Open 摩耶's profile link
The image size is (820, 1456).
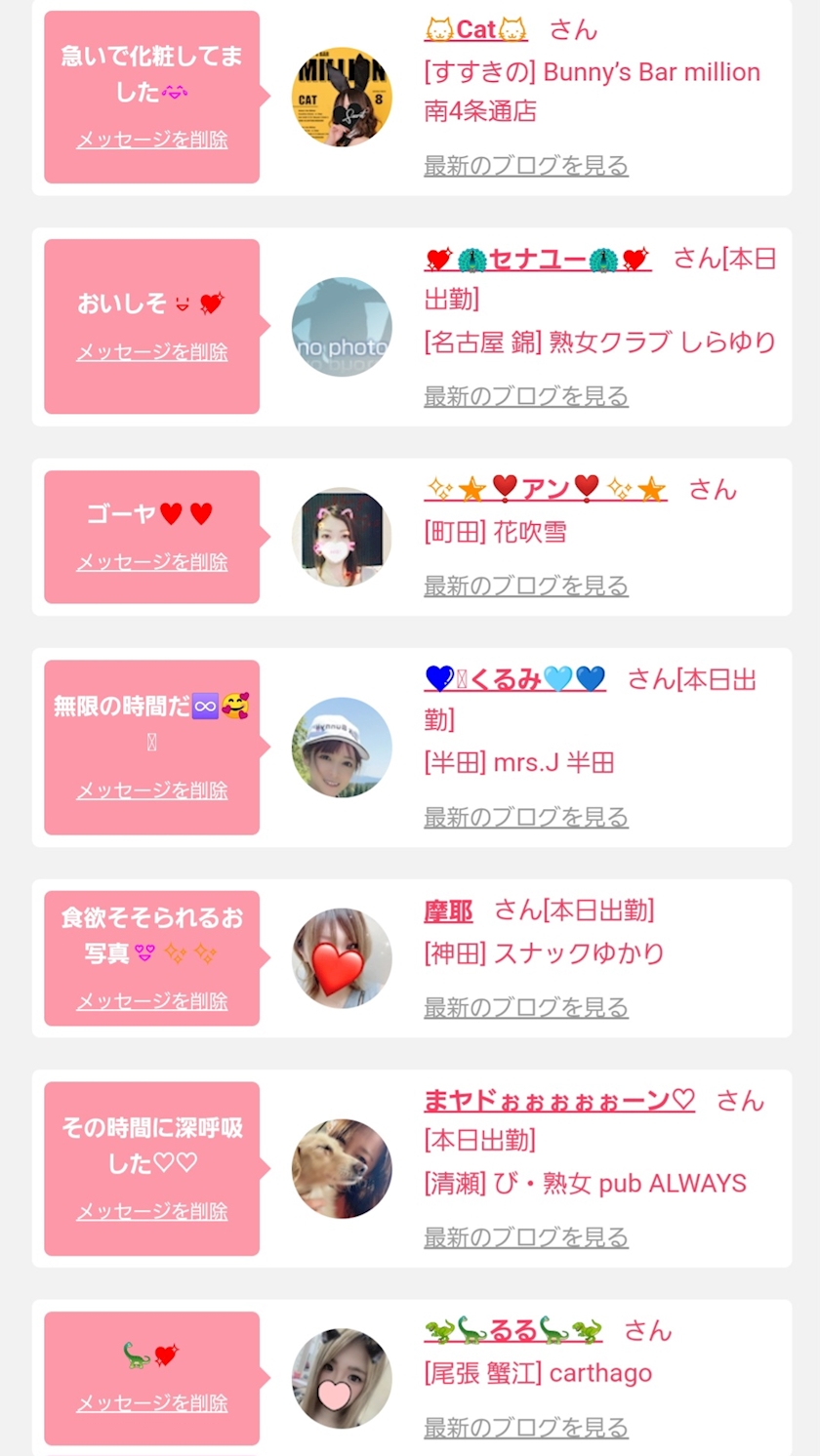pos(448,911)
